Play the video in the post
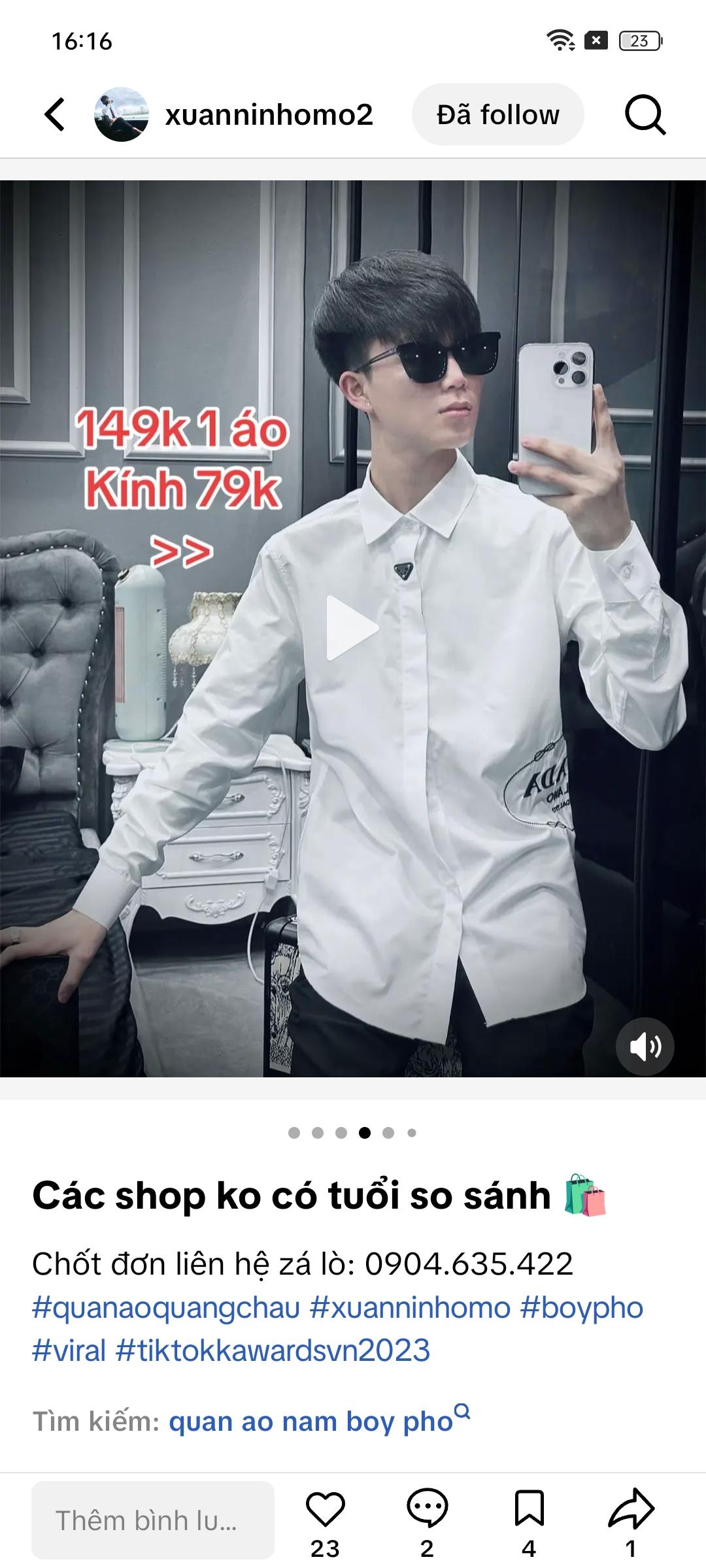Viewport: 706px width, 1568px height. pos(352,628)
